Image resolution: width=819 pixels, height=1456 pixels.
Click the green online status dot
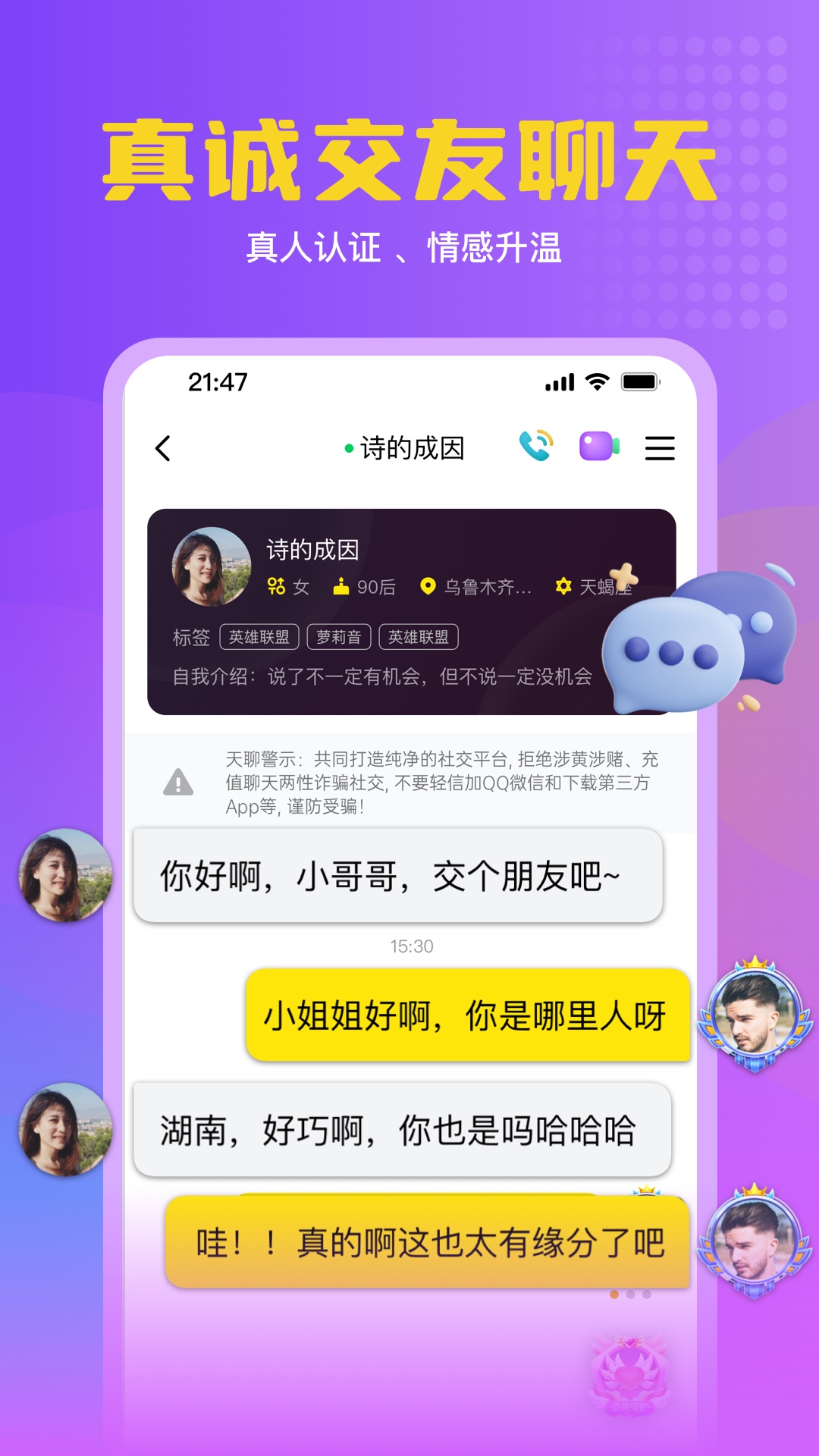[x=347, y=448]
